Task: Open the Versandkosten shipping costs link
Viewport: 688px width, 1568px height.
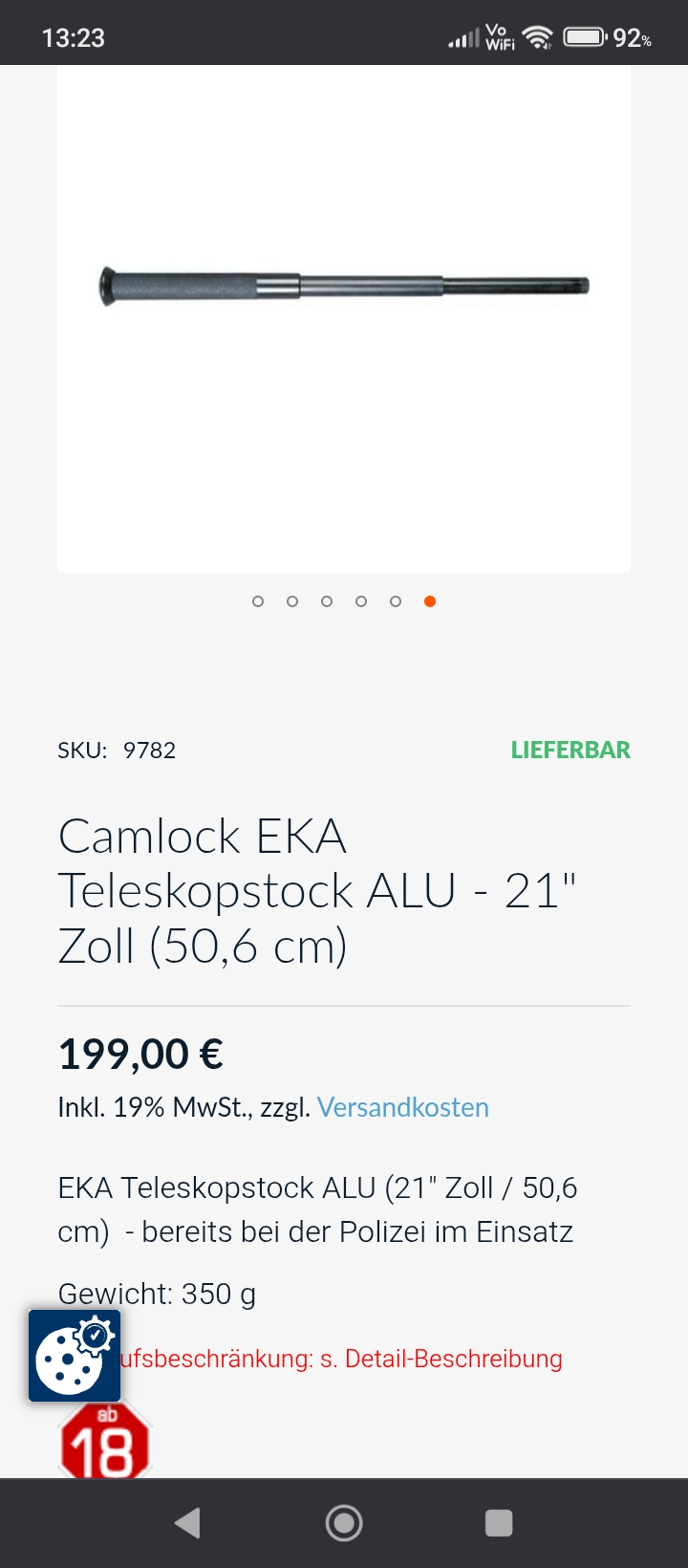Action: point(402,1107)
